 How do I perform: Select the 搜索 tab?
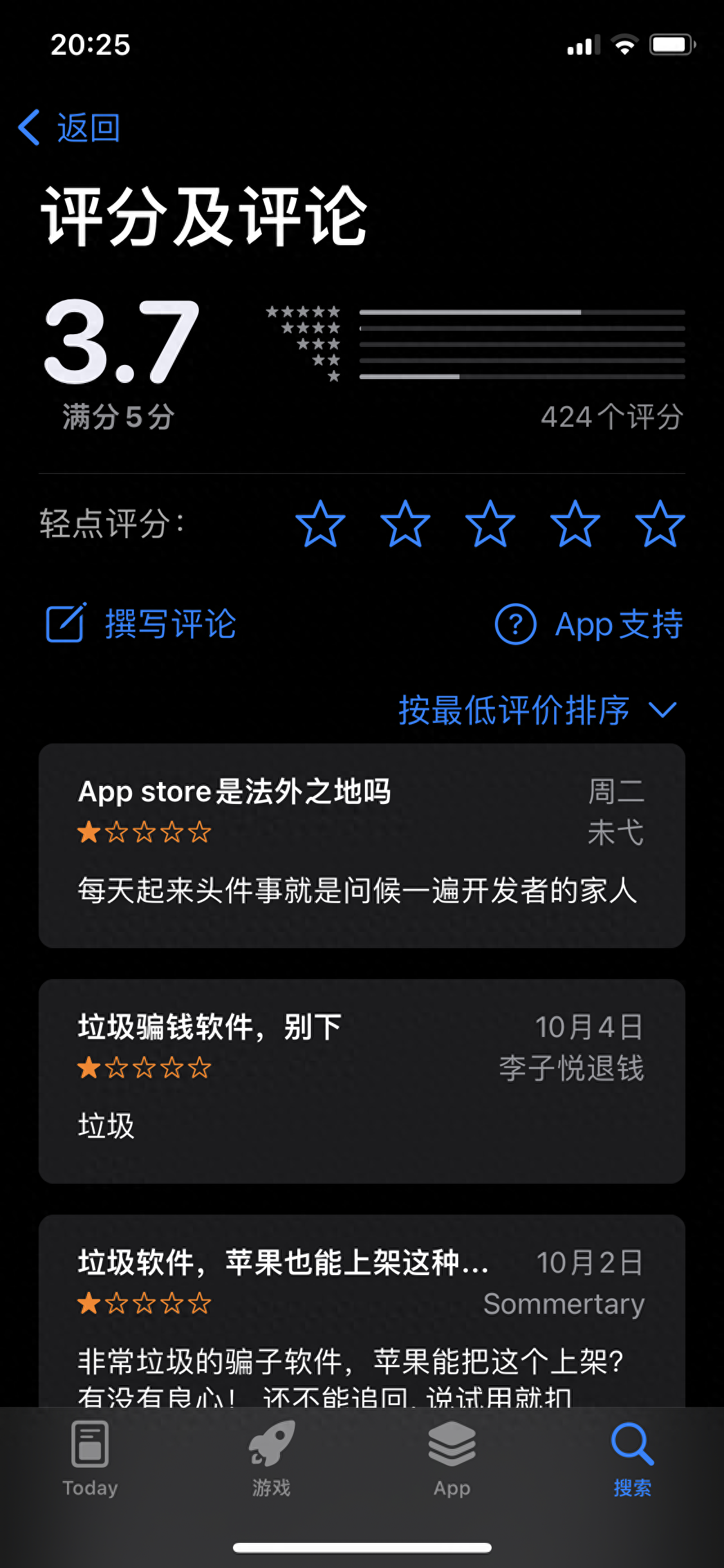[x=632, y=1459]
